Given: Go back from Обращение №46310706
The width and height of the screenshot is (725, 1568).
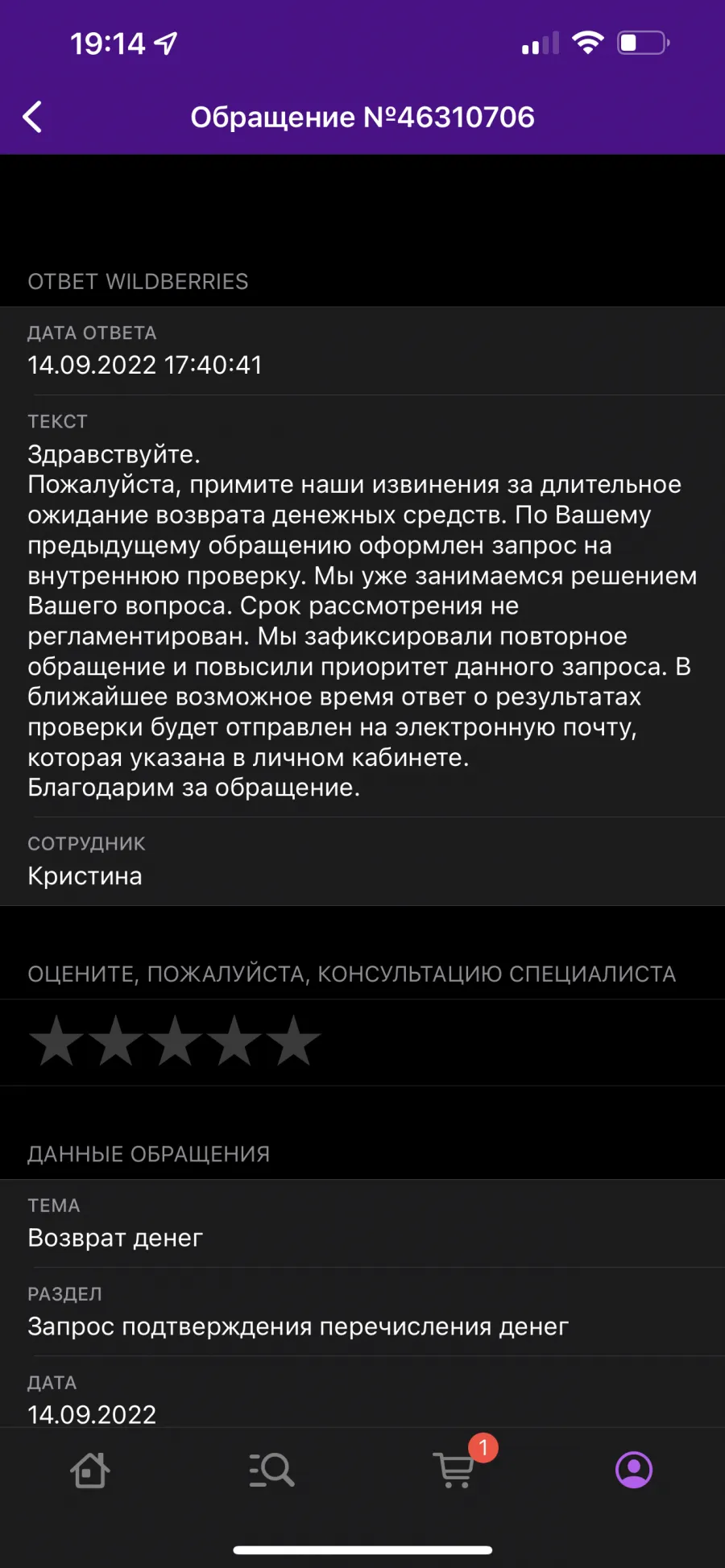Looking at the screenshot, I should tap(32, 118).
